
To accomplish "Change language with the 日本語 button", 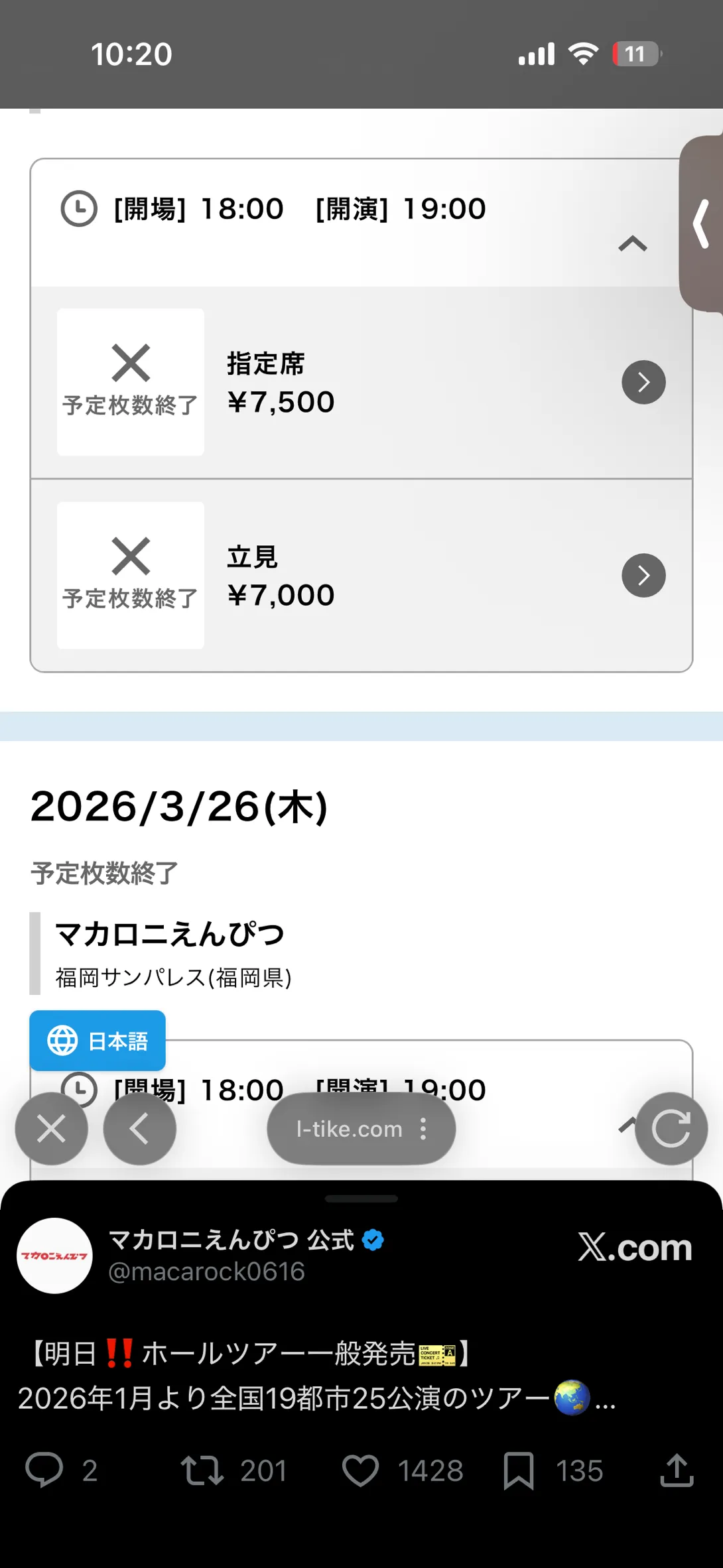I will click(98, 1041).
